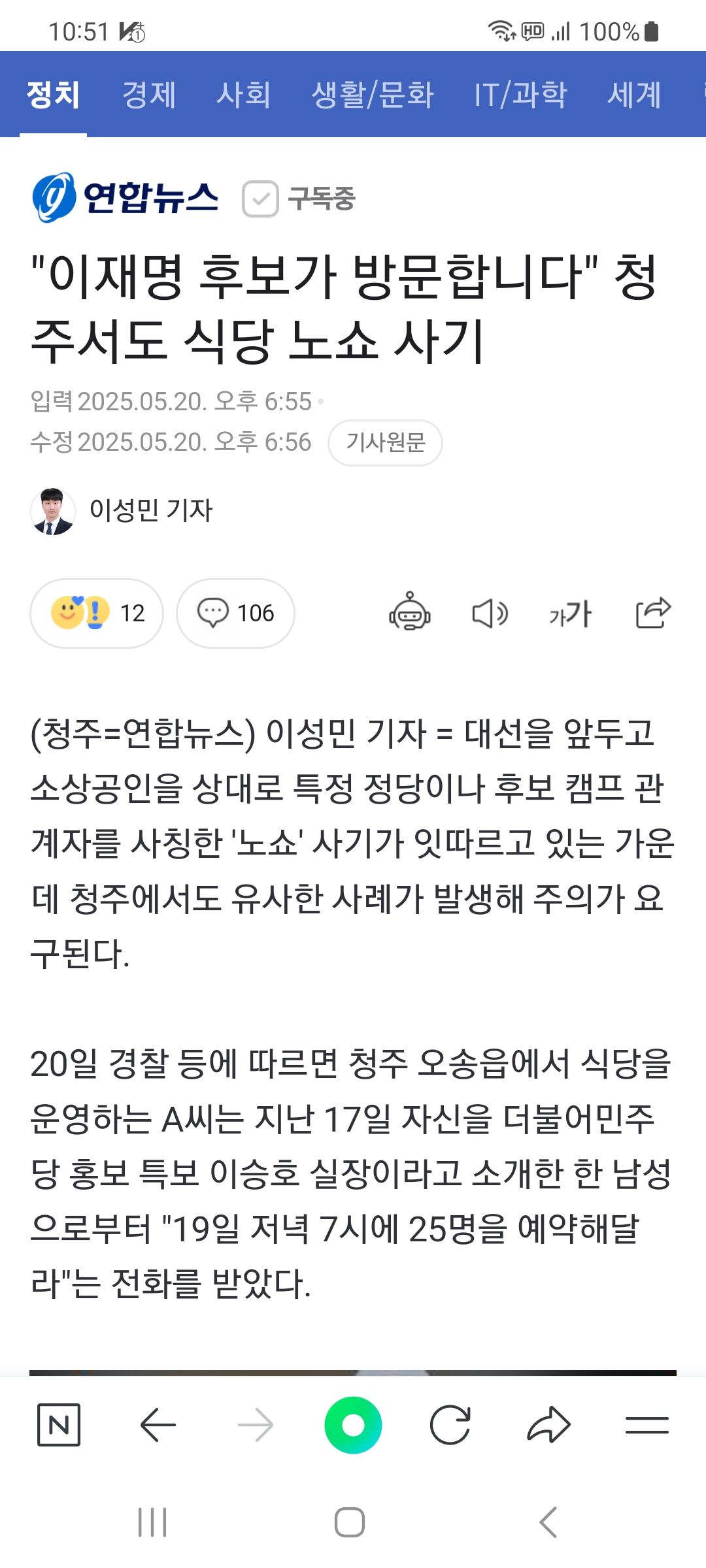Image resolution: width=706 pixels, height=1568 pixels.
Task: Open Naver home N button
Action: pyautogui.click(x=59, y=1425)
